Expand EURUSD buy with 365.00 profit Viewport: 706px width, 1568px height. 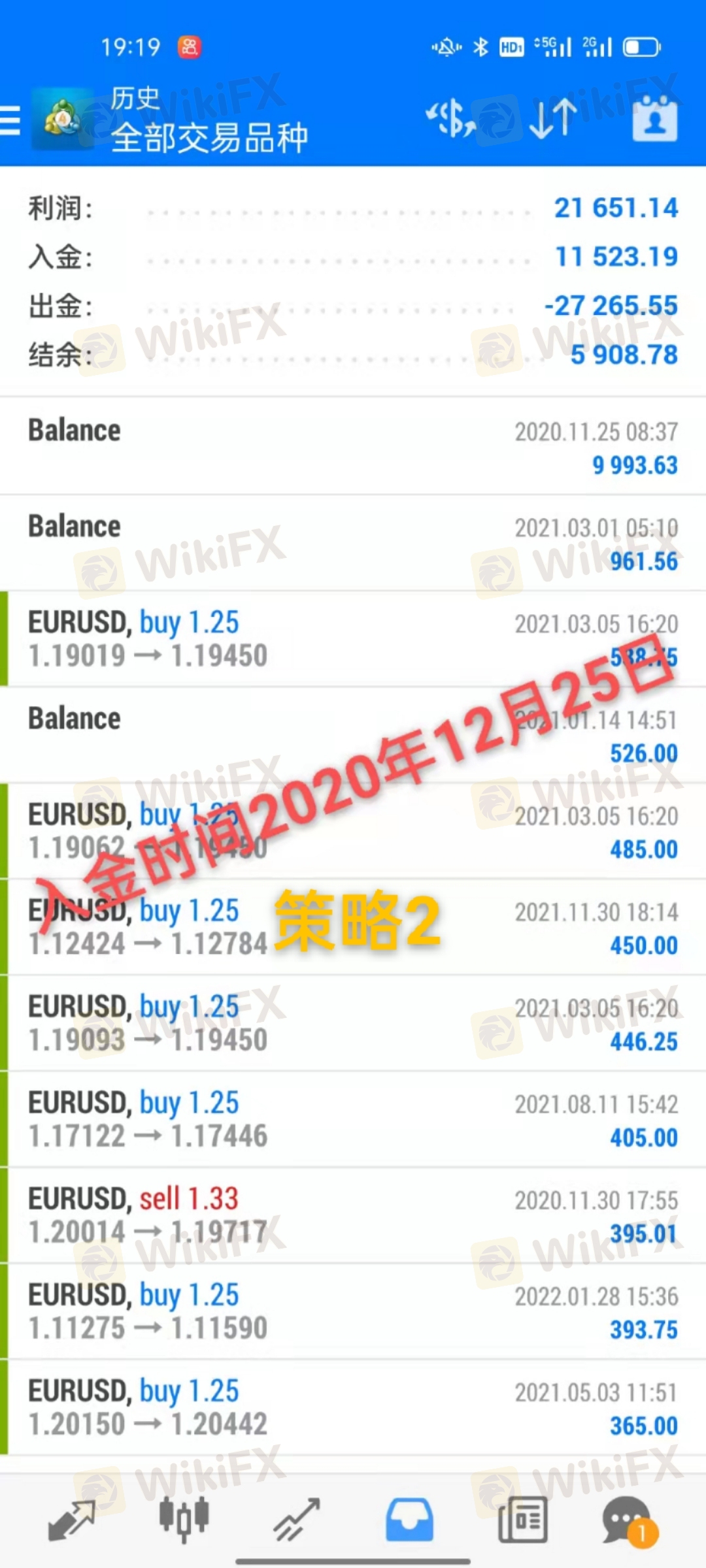click(x=353, y=1407)
